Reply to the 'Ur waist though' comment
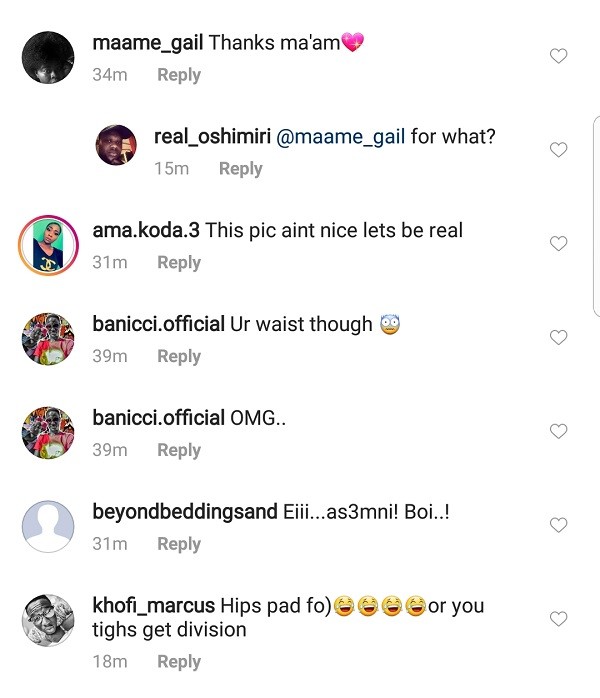The height and width of the screenshot is (698, 600). point(179,357)
